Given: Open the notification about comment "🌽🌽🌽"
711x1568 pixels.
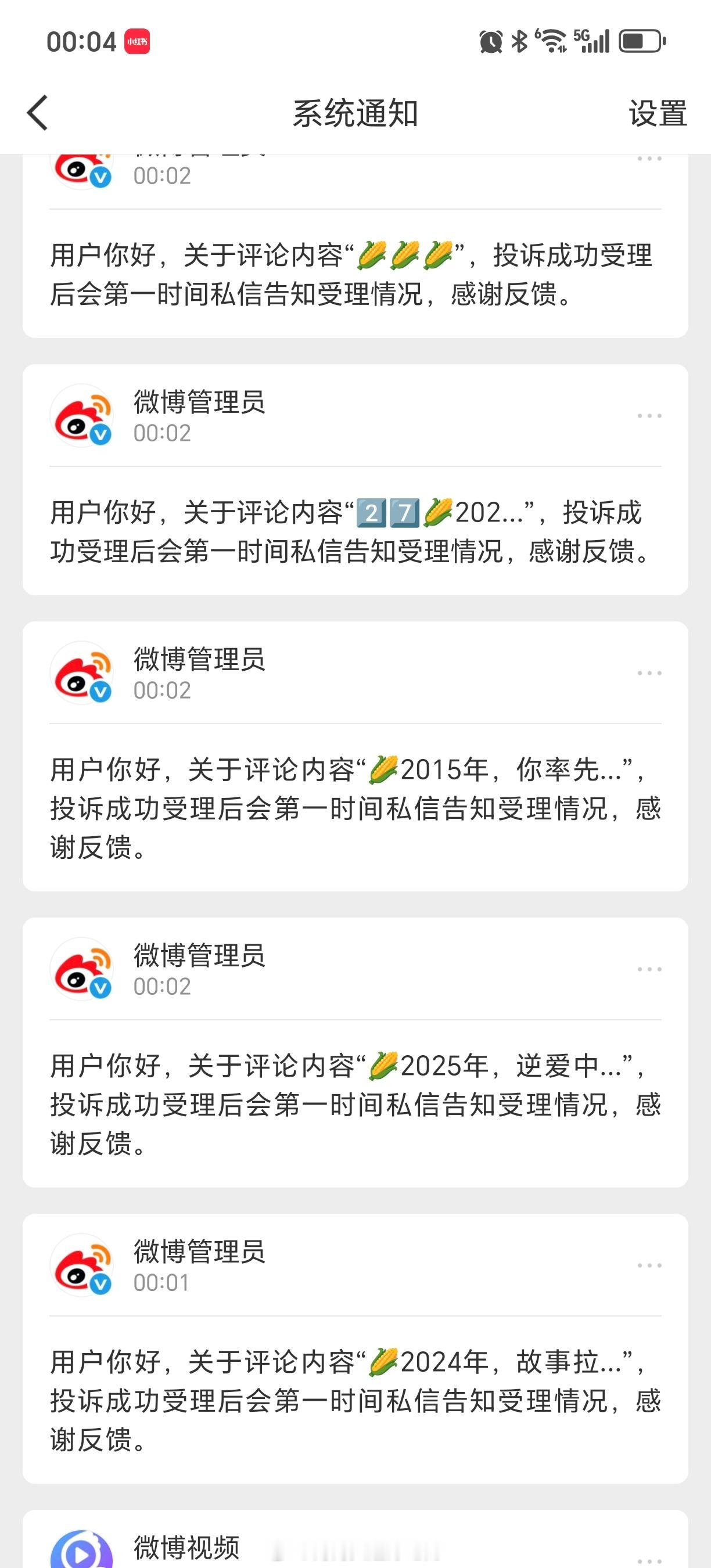Looking at the screenshot, I should pos(355,246).
